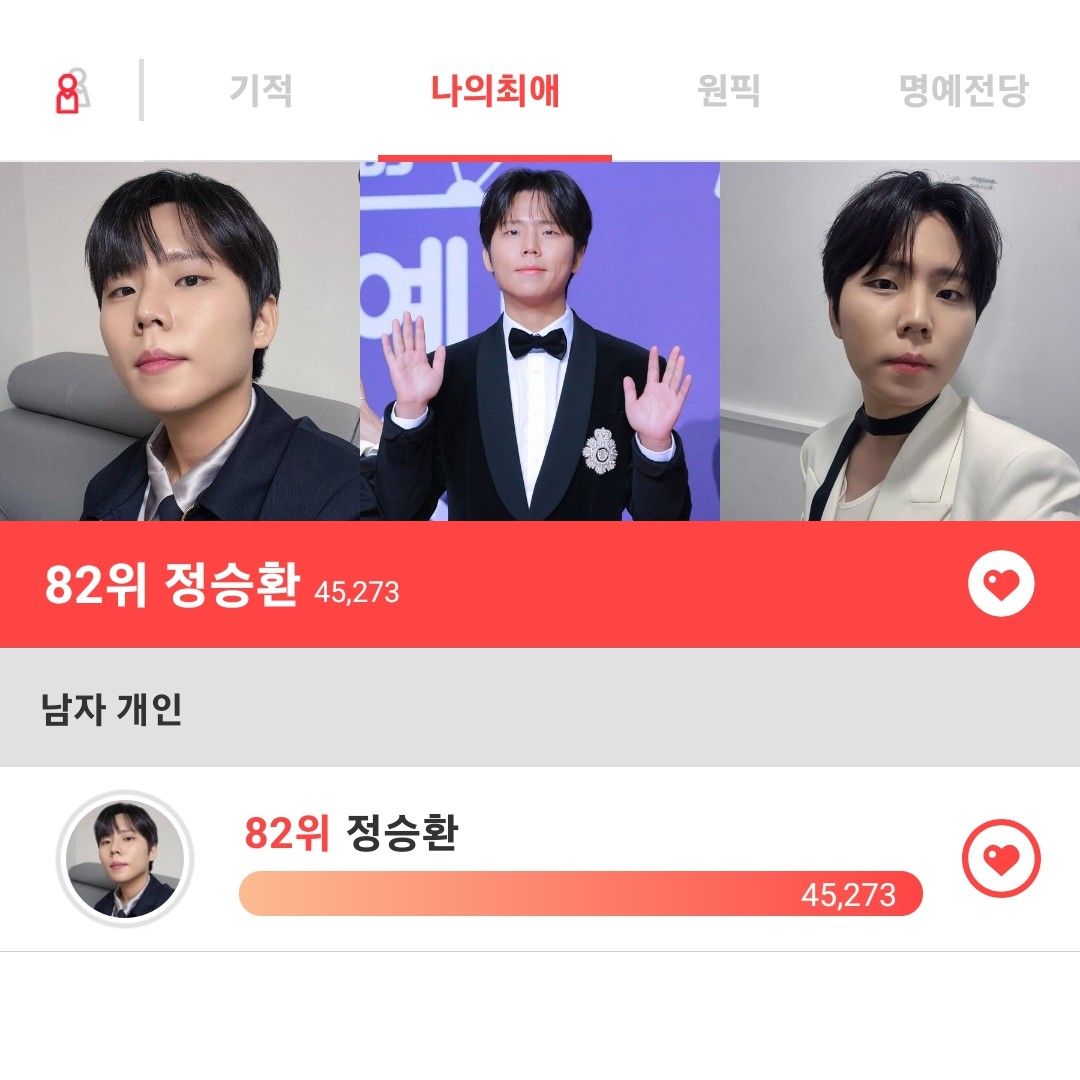Switch to the 기적 tab
The height and width of the screenshot is (1080, 1080).
(261, 91)
